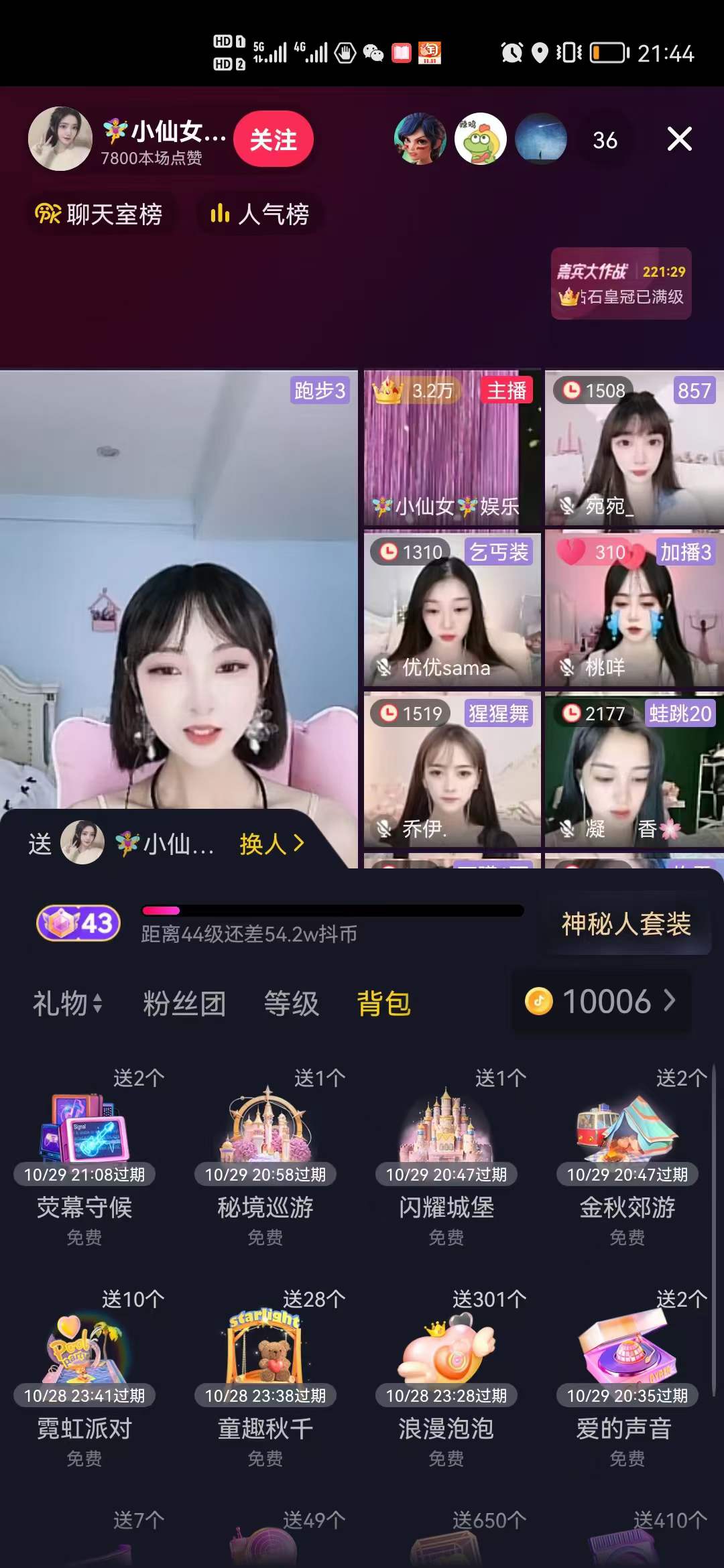Open the 聊天室榜 ranking
This screenshot has height=1568, width=724.
(99, 214)
